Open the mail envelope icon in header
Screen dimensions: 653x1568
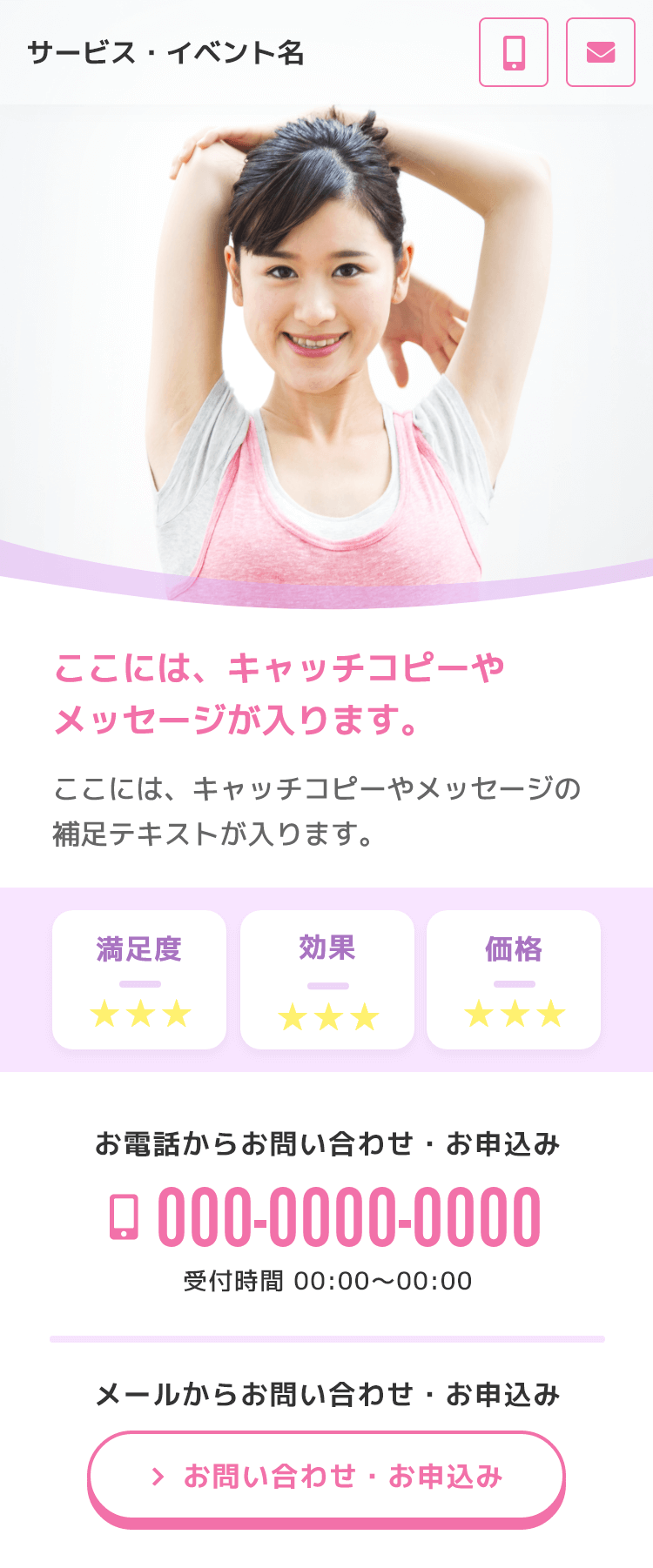(601, 52)
